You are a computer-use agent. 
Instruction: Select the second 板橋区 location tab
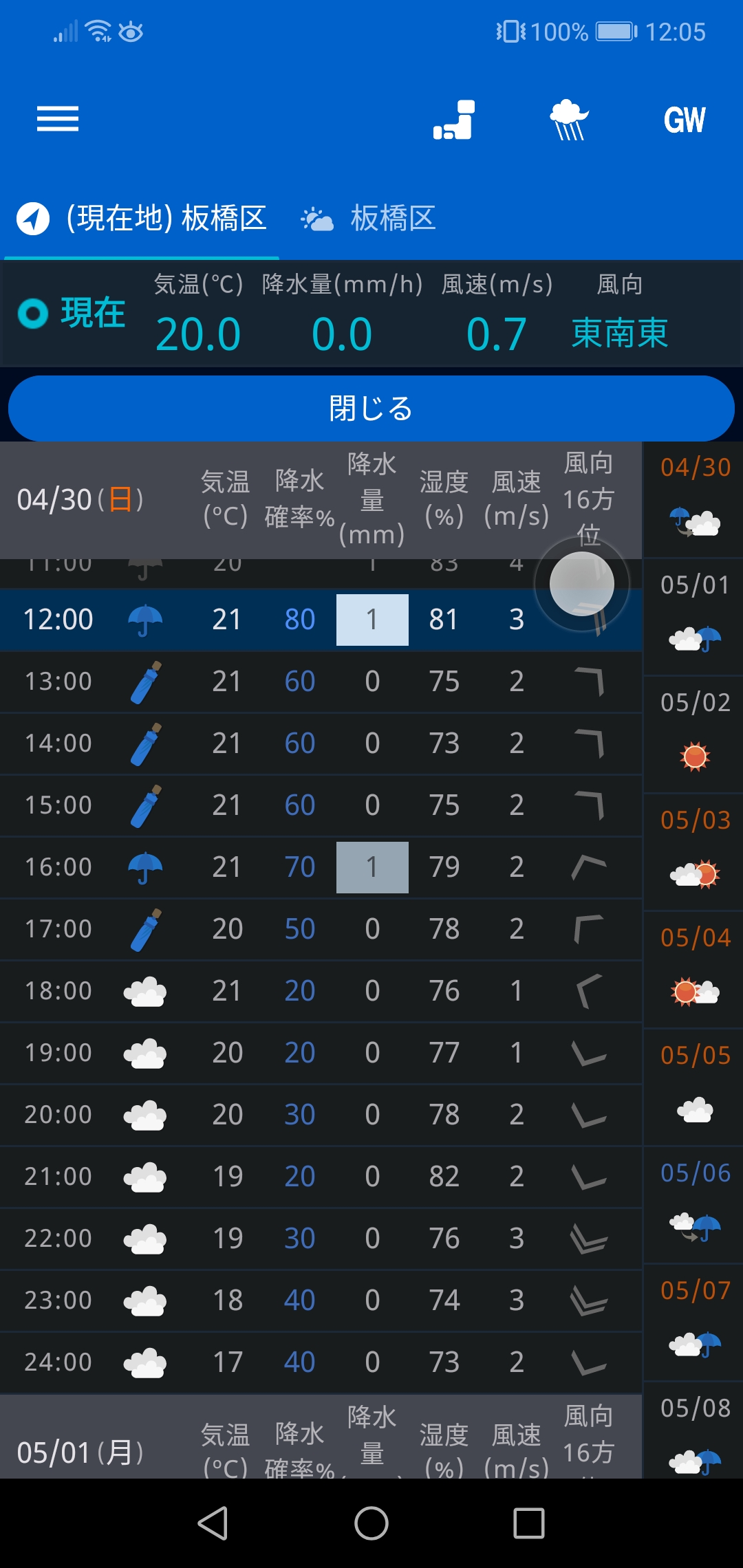(x=369, y=219)
